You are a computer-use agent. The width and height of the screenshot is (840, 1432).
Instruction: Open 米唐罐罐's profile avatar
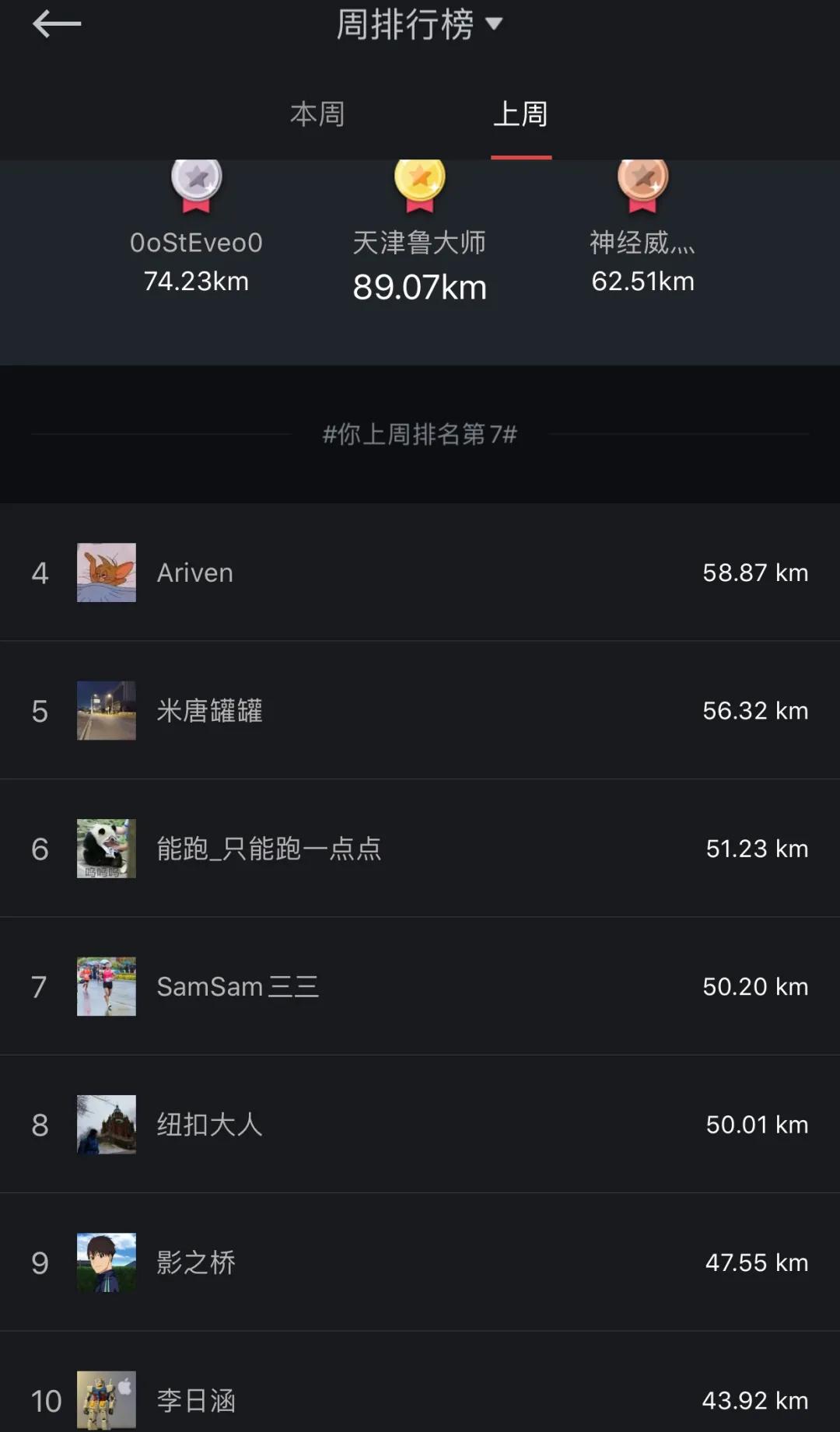[106, 710]
